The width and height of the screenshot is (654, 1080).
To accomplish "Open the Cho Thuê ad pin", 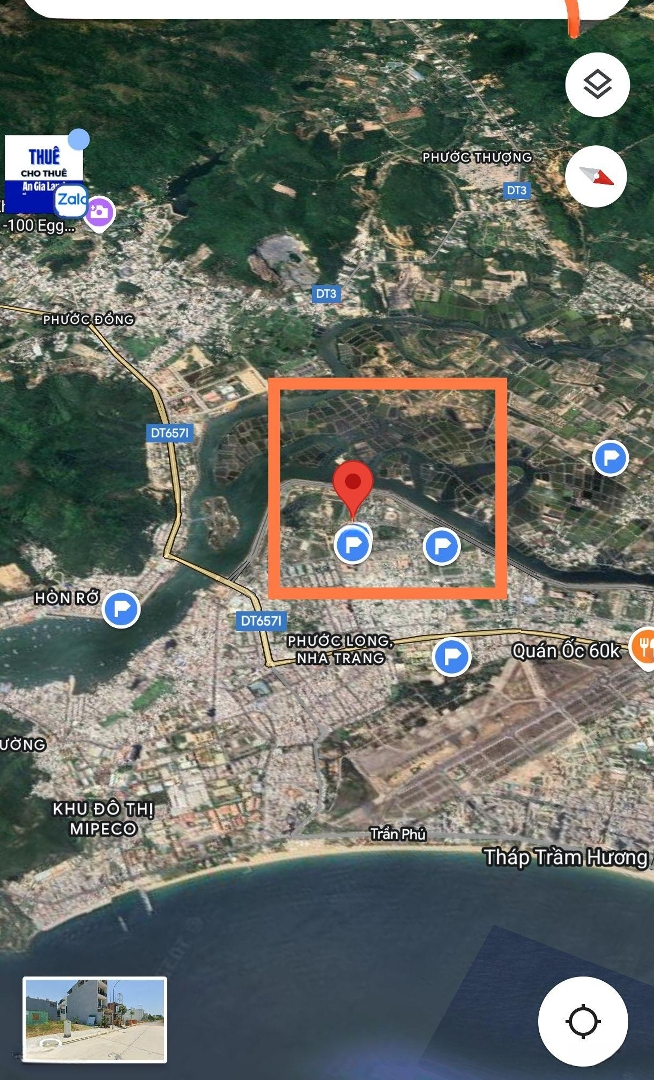I will 43,172.
